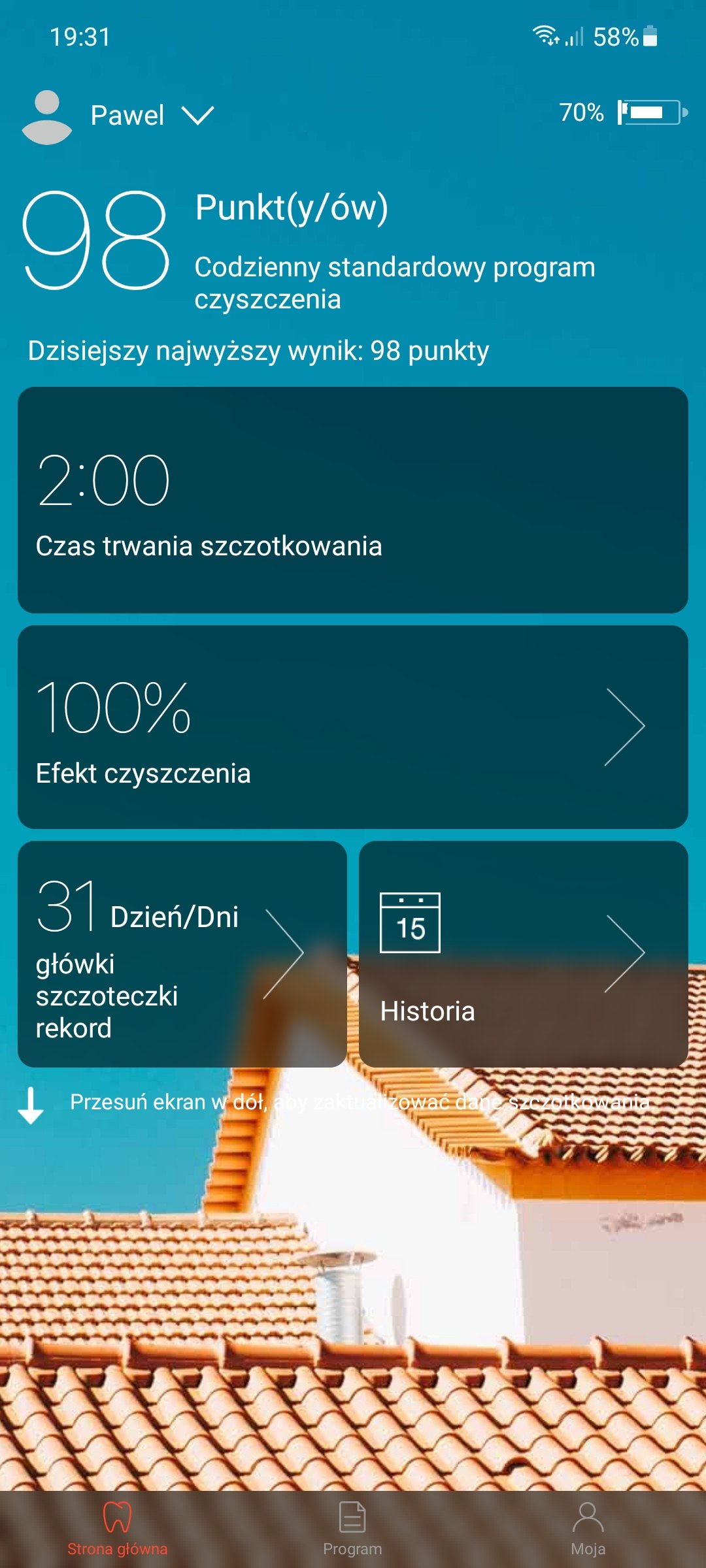Open the Historia card
This screenshot has height=1568, width=706.
coord(524,954)
